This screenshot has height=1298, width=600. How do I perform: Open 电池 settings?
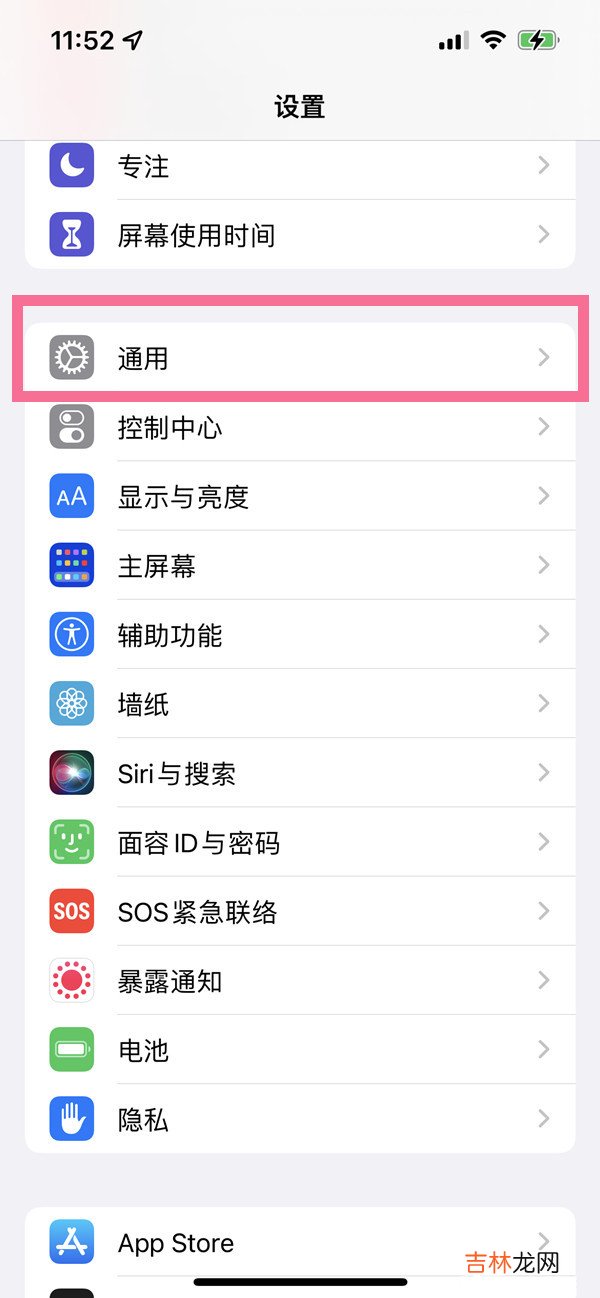tap(300, 1050)
